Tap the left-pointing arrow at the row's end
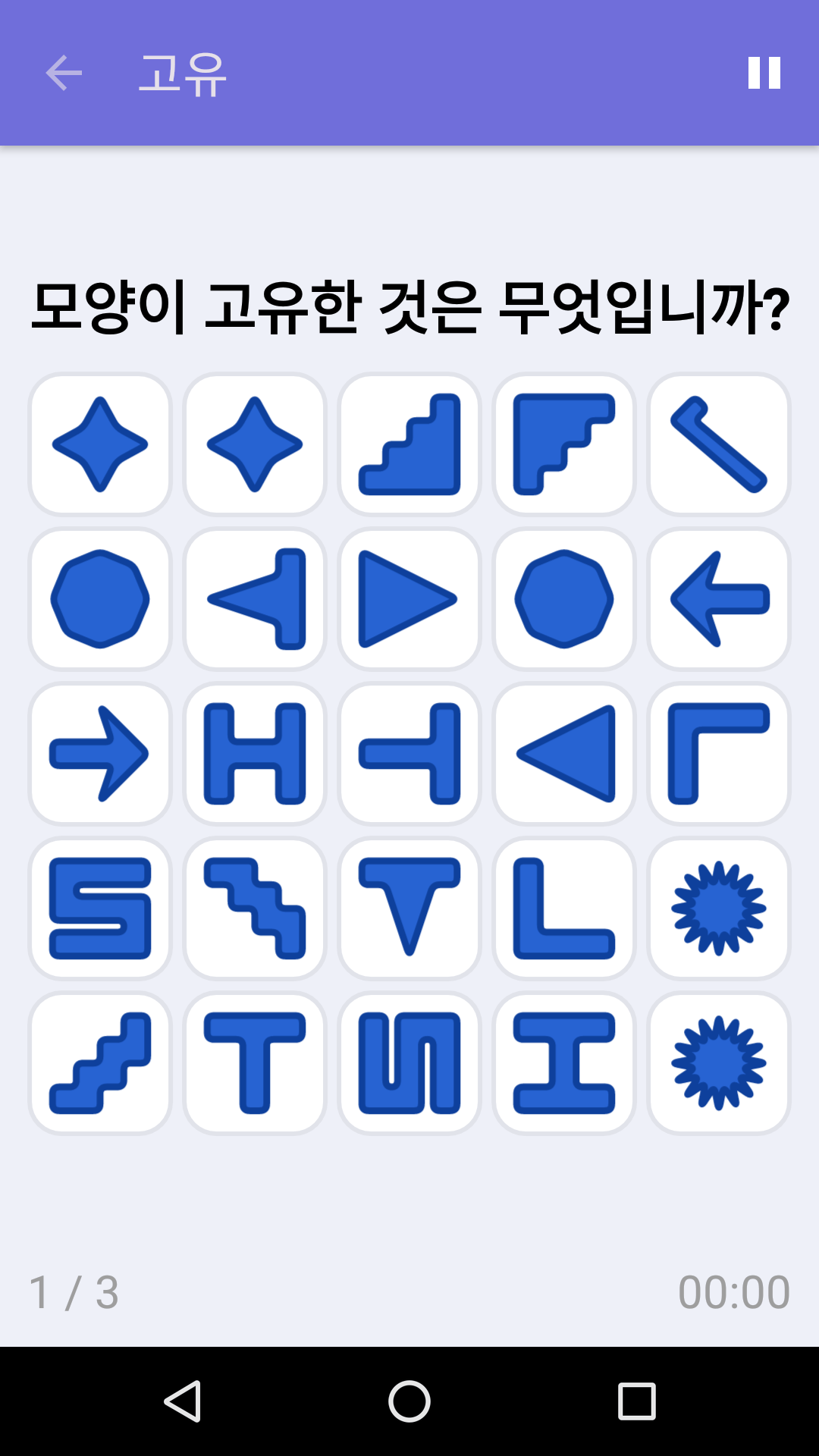Image resolution: width=819 pixels, height=1456 pixels. [x=718, y=599]
